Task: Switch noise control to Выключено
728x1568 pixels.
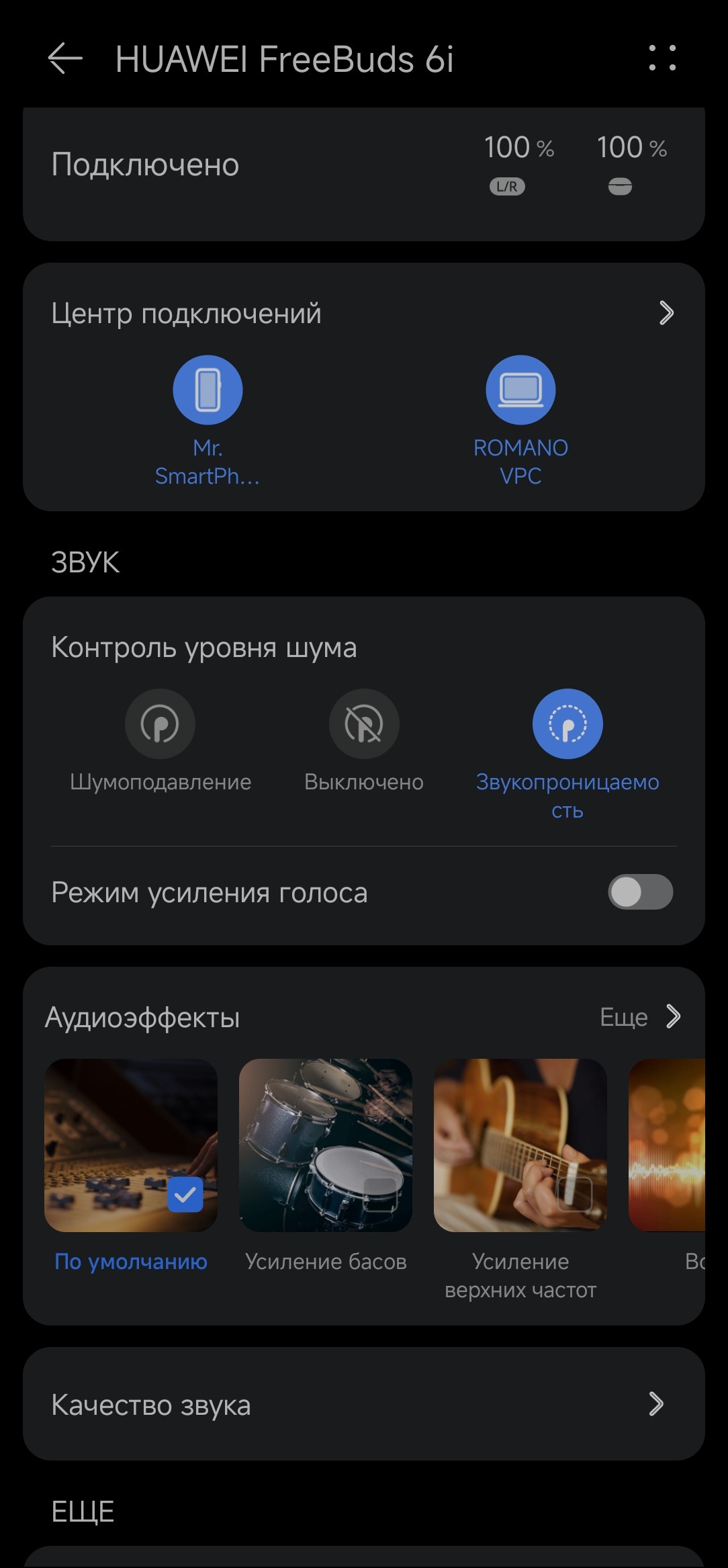Action: click(364, 724)
